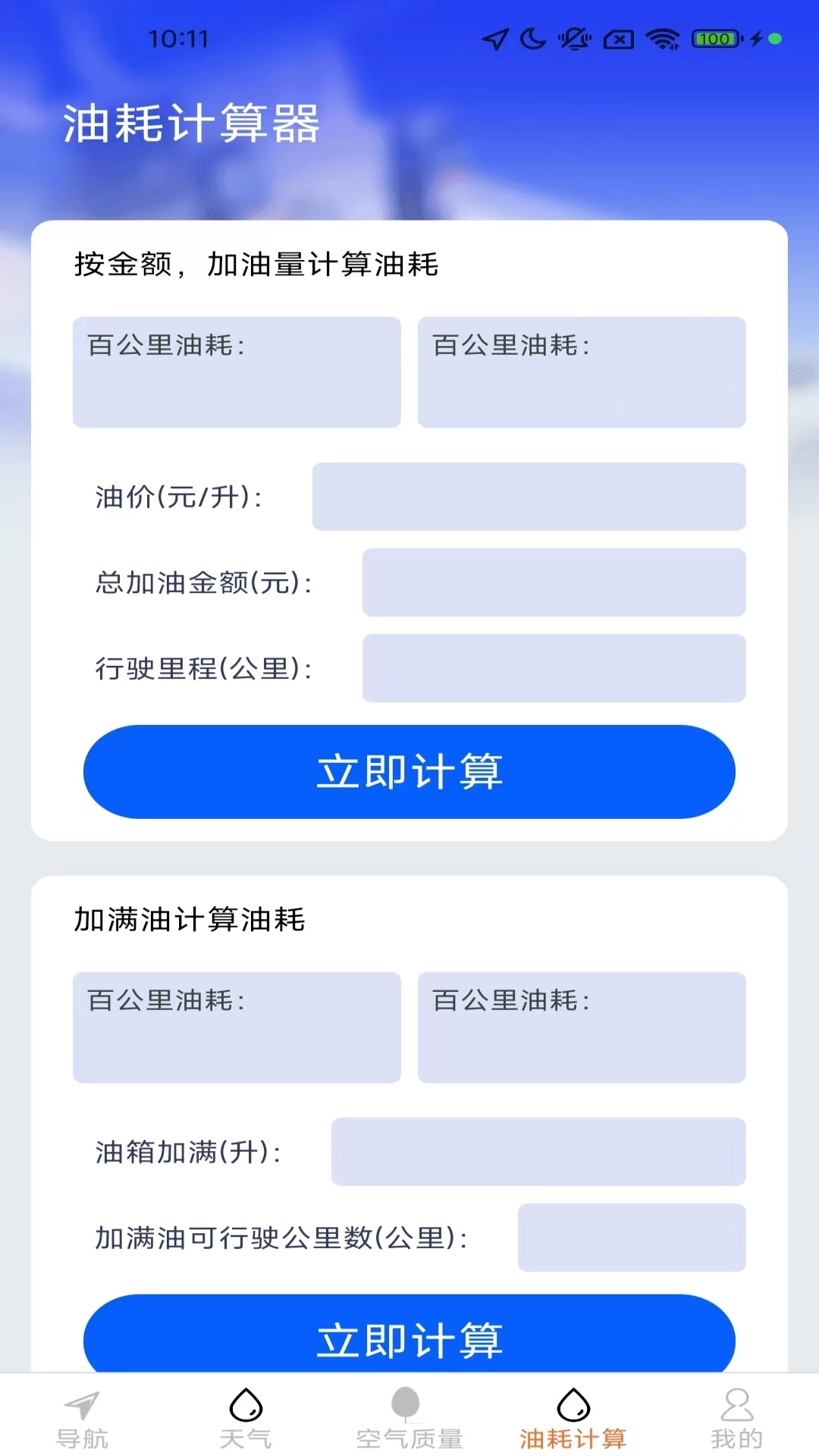The height and width of the screenshot is (1456, 819).
Task: Tap the right 百公里油耗 result box on top
Action: click(x=582, y=372)
